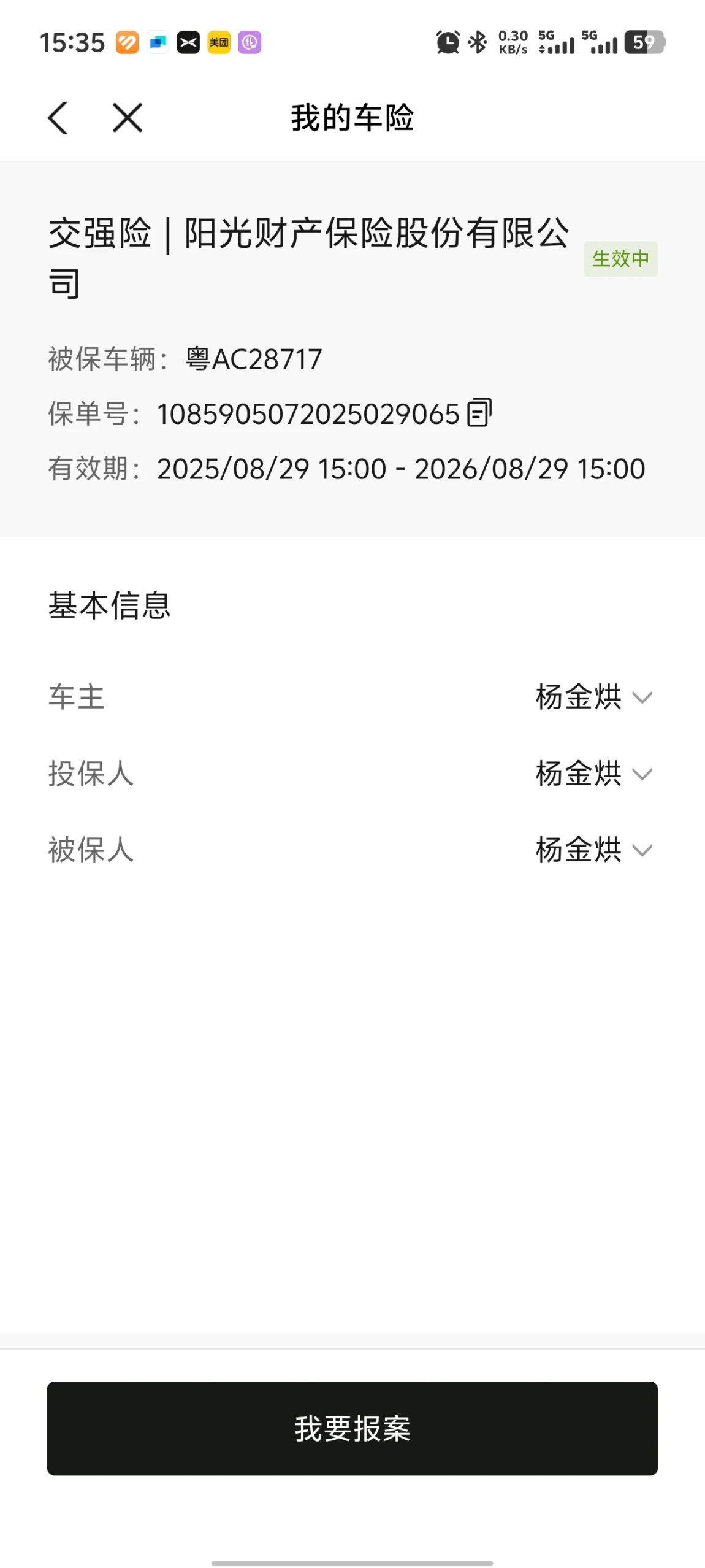
Task: Copy the policy number 保单号
Action: [479, 413]
